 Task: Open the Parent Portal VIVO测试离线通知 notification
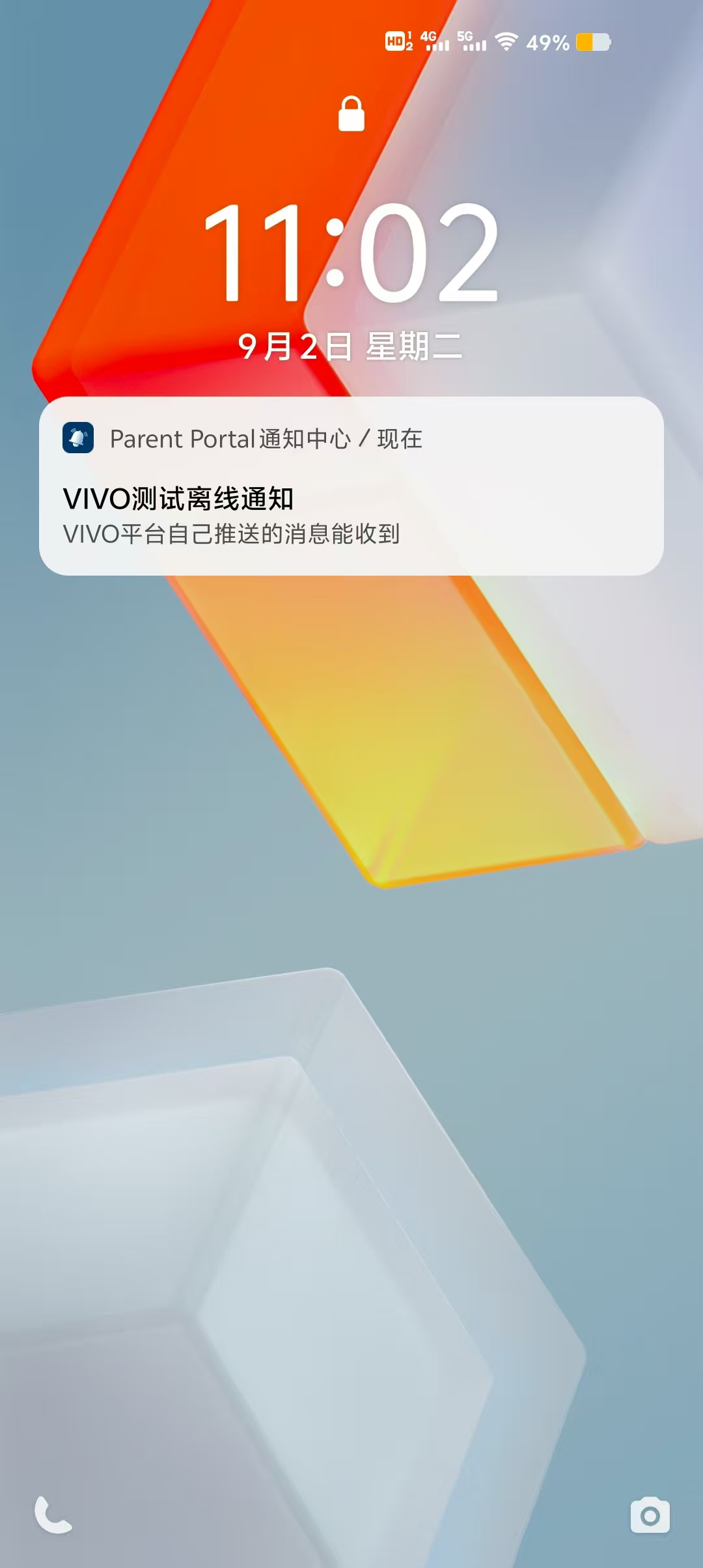(351, 486)
